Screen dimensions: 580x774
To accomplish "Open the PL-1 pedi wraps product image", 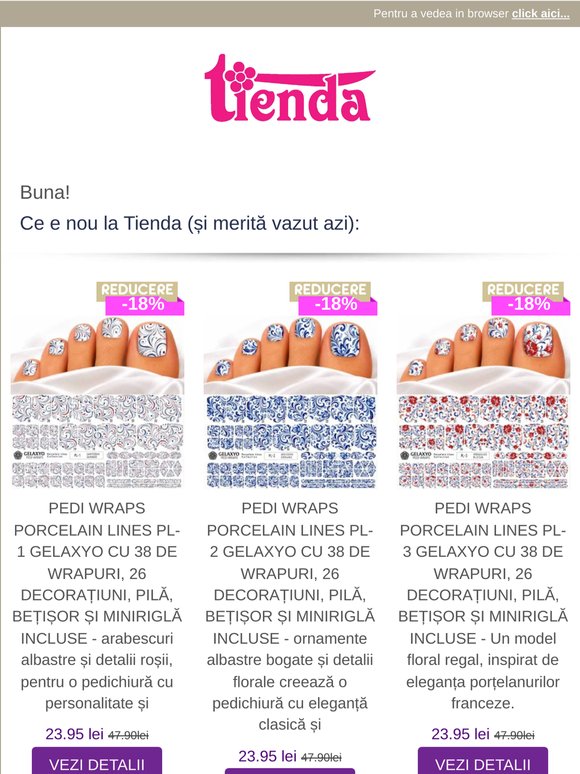I will click(x=97, y=386).
